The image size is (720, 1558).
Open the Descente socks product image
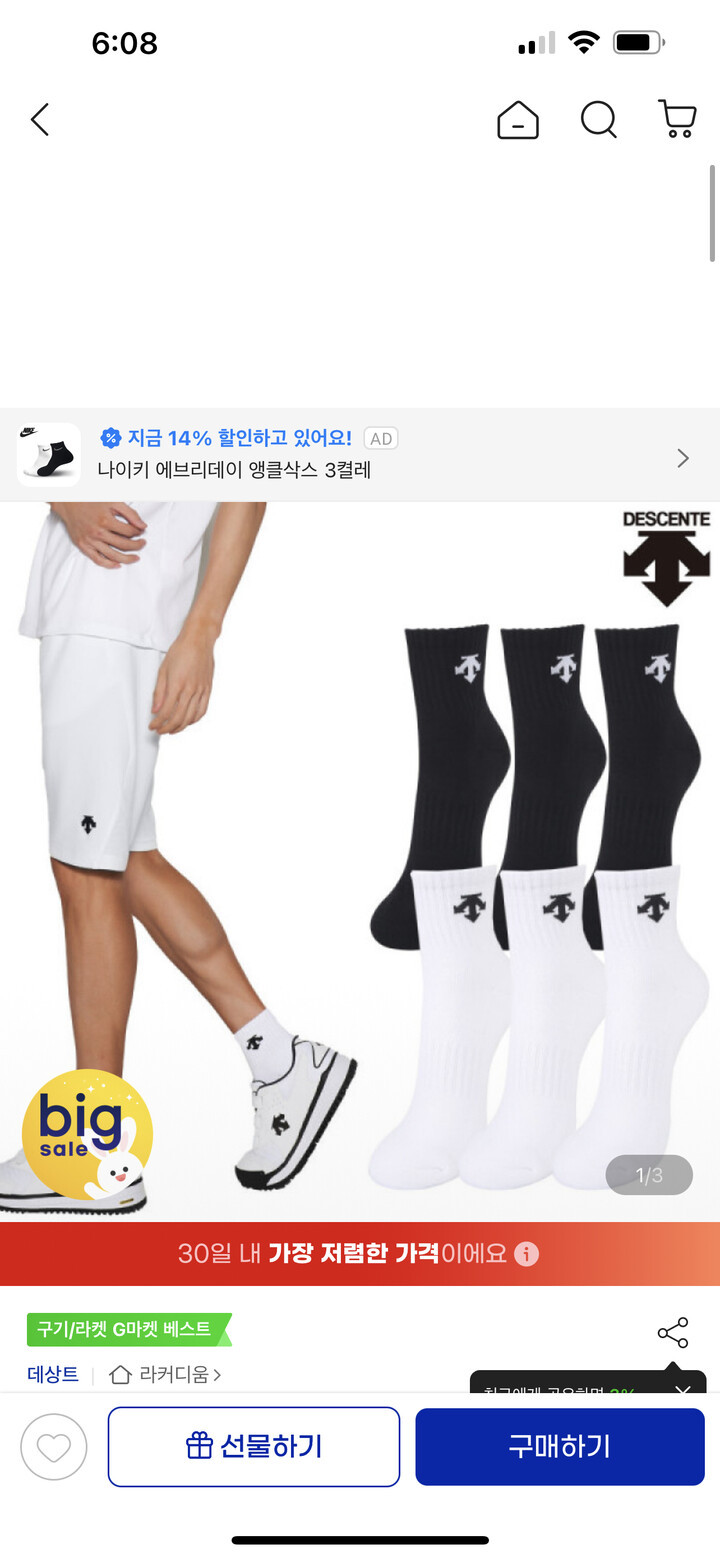point(360,860)
